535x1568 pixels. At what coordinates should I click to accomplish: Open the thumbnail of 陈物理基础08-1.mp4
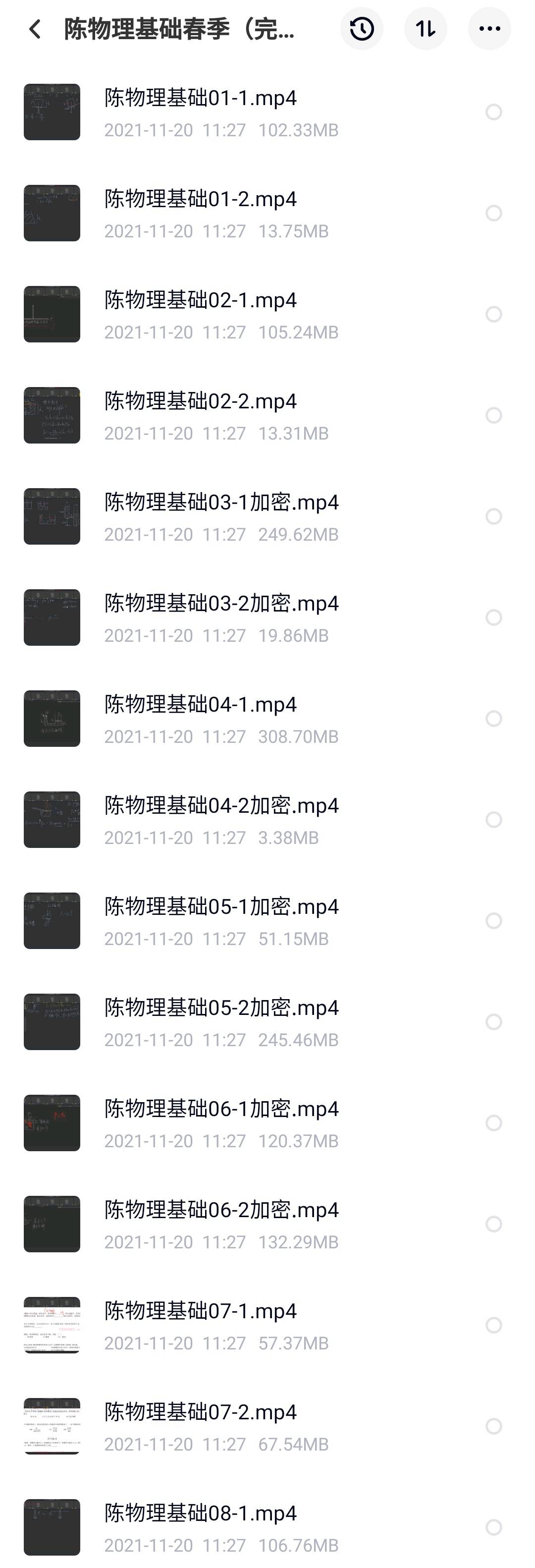(x=52, y=1527)
